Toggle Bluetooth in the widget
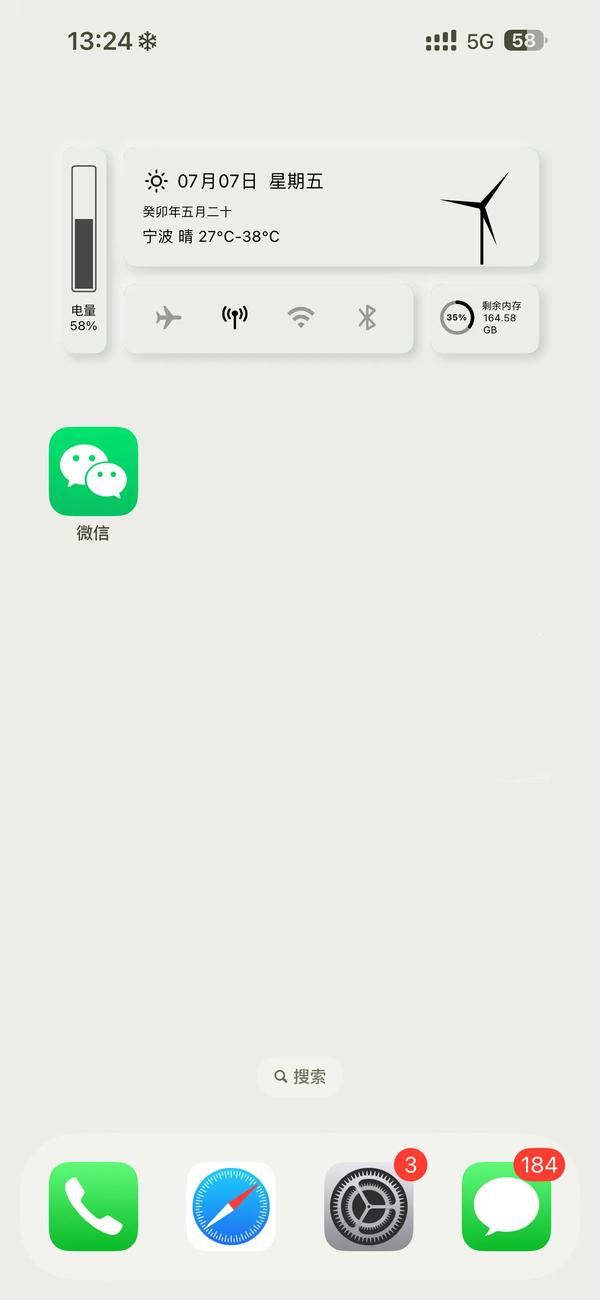This screenshot has width=600, height=1300. [367, 318]
